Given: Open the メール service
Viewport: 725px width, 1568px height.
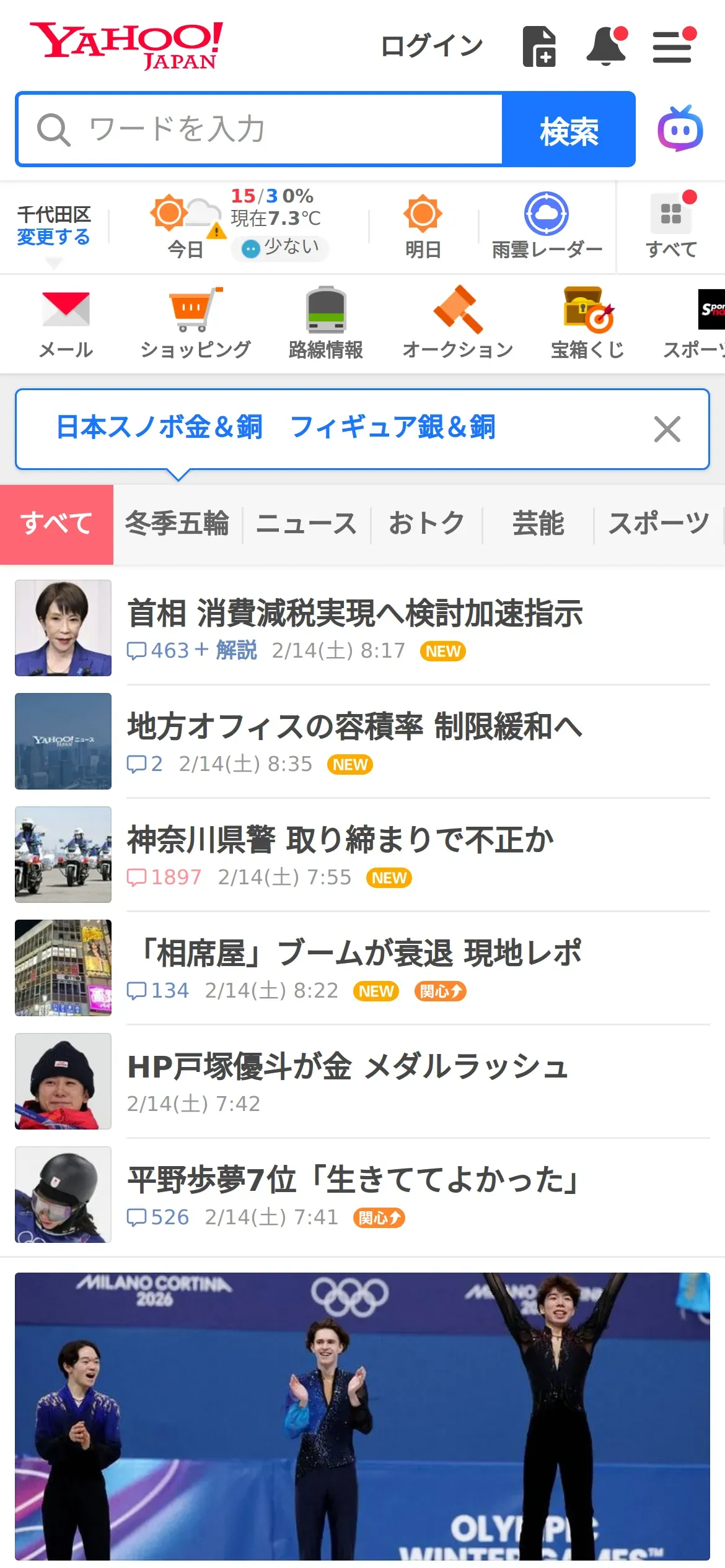Looking at the screenshot, I should click(66, 323).
